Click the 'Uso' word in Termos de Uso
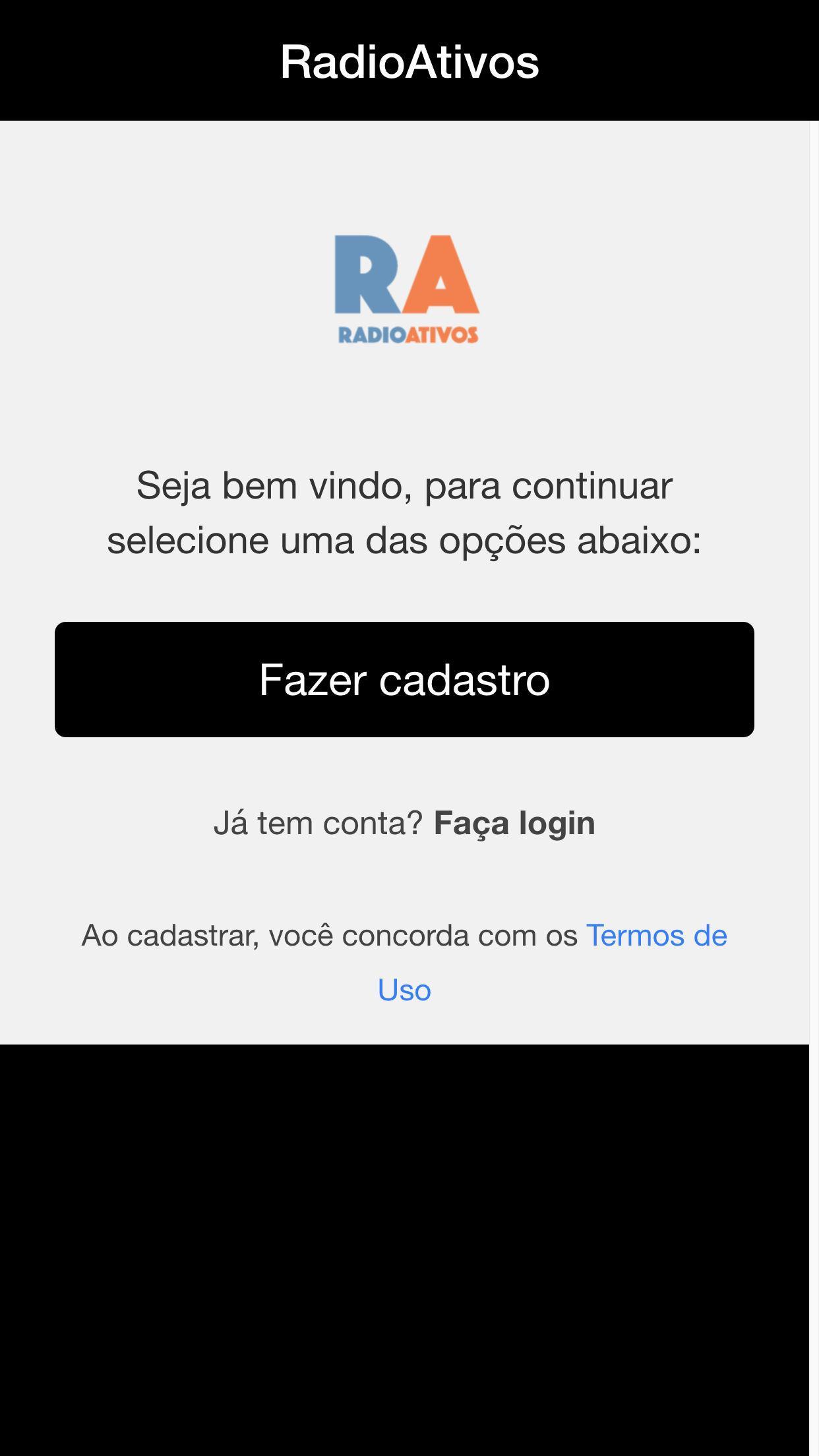The height and width of the screenshot is (1456, 819). coord(404,989)
